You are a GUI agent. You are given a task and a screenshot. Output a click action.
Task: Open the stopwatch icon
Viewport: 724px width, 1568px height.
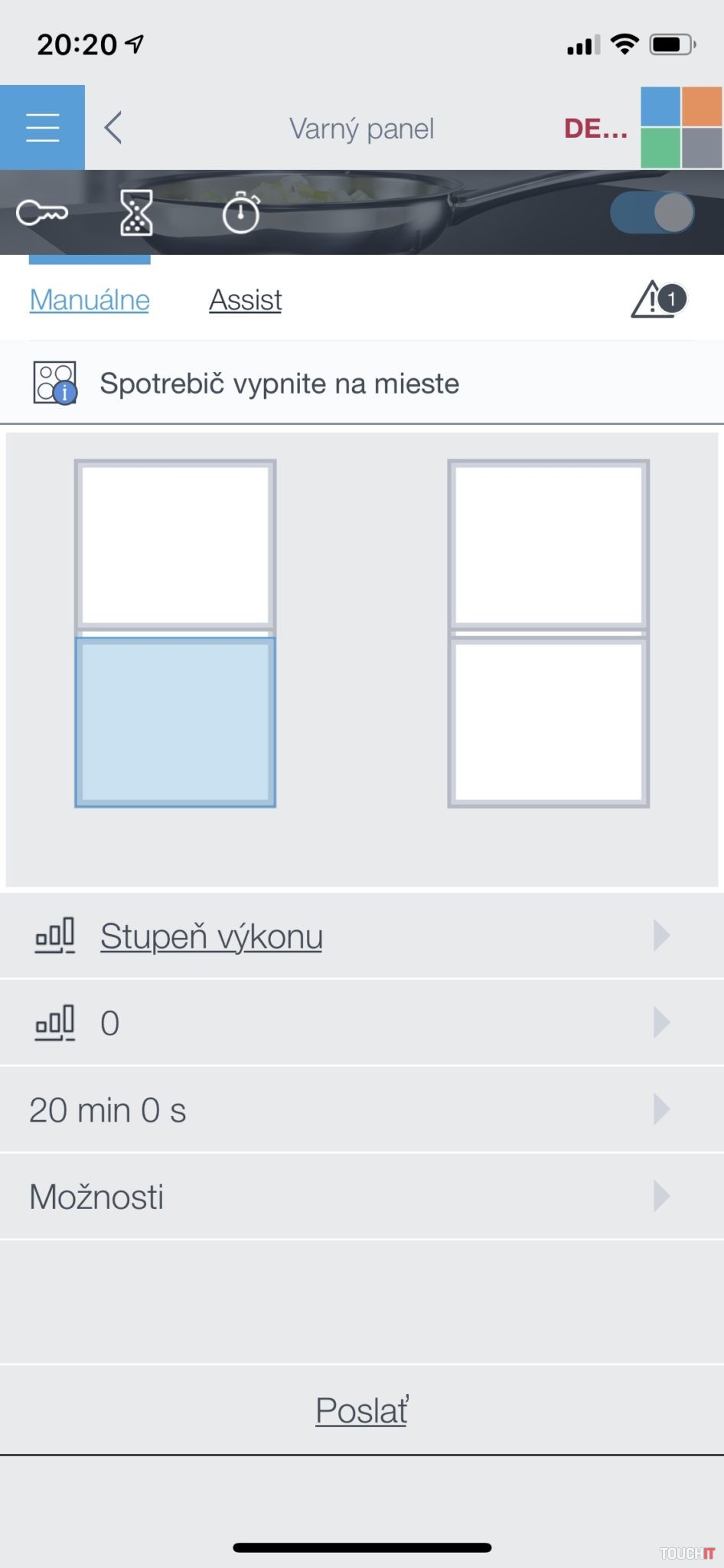pos(241,213)
